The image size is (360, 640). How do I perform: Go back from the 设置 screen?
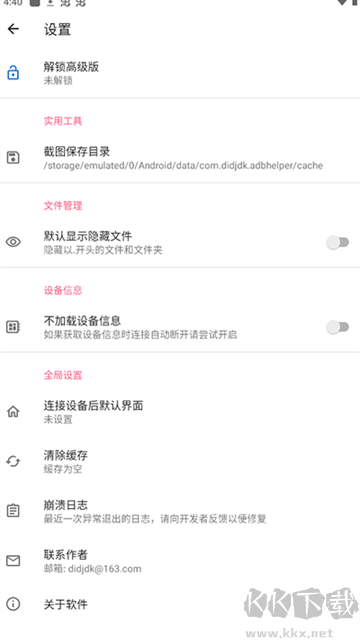[x=13, y=29]
